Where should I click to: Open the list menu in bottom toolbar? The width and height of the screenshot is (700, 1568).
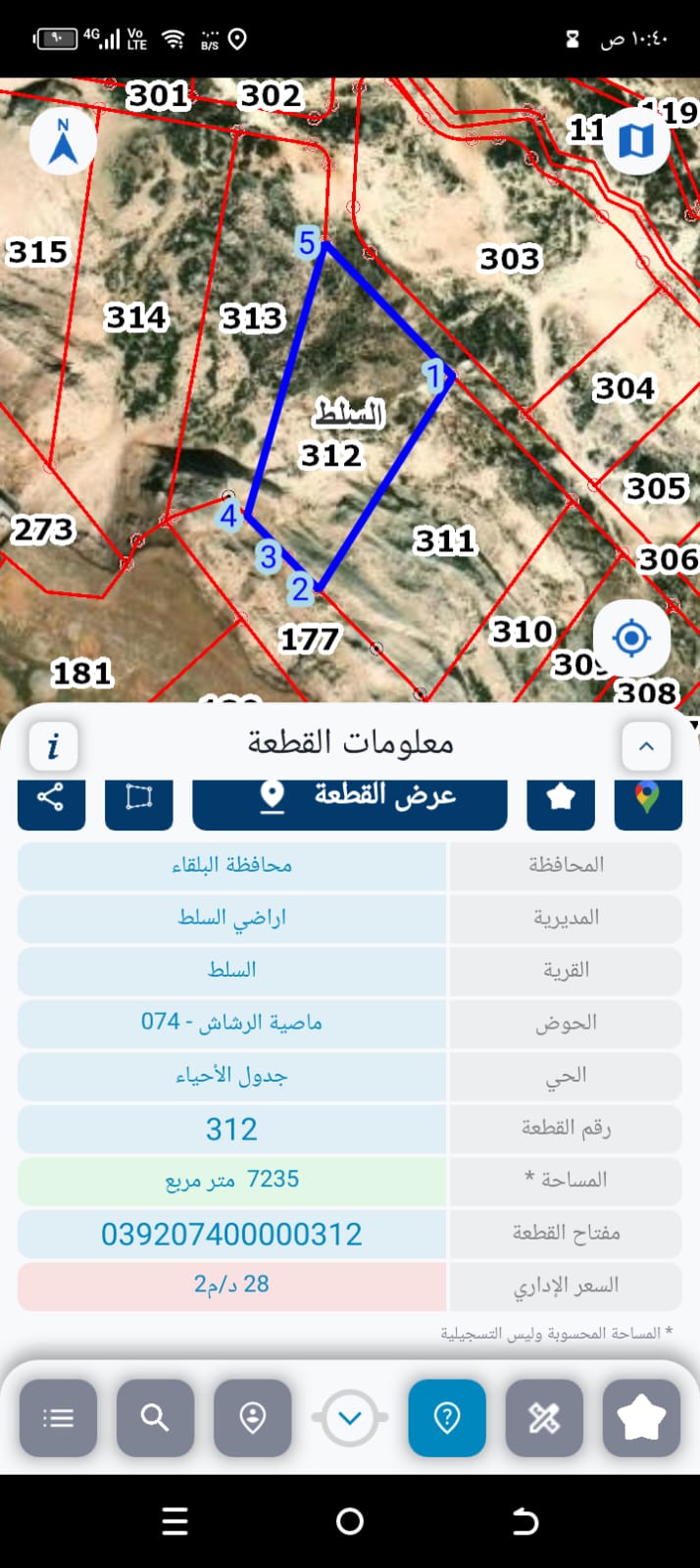(58, 1417)
